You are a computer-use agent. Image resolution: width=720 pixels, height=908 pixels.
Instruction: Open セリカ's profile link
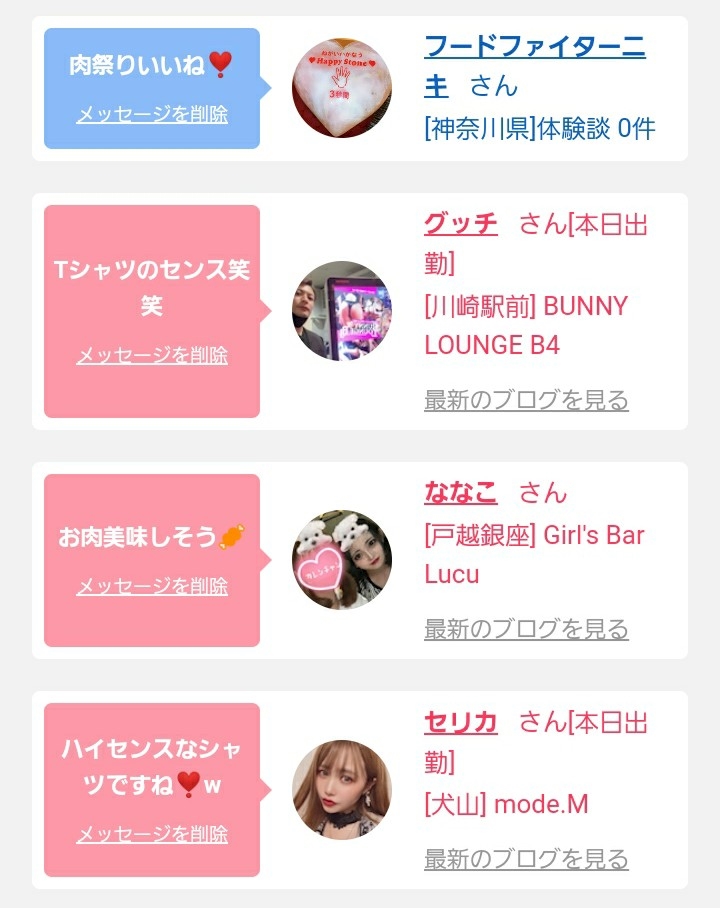(x=461, y=721)
